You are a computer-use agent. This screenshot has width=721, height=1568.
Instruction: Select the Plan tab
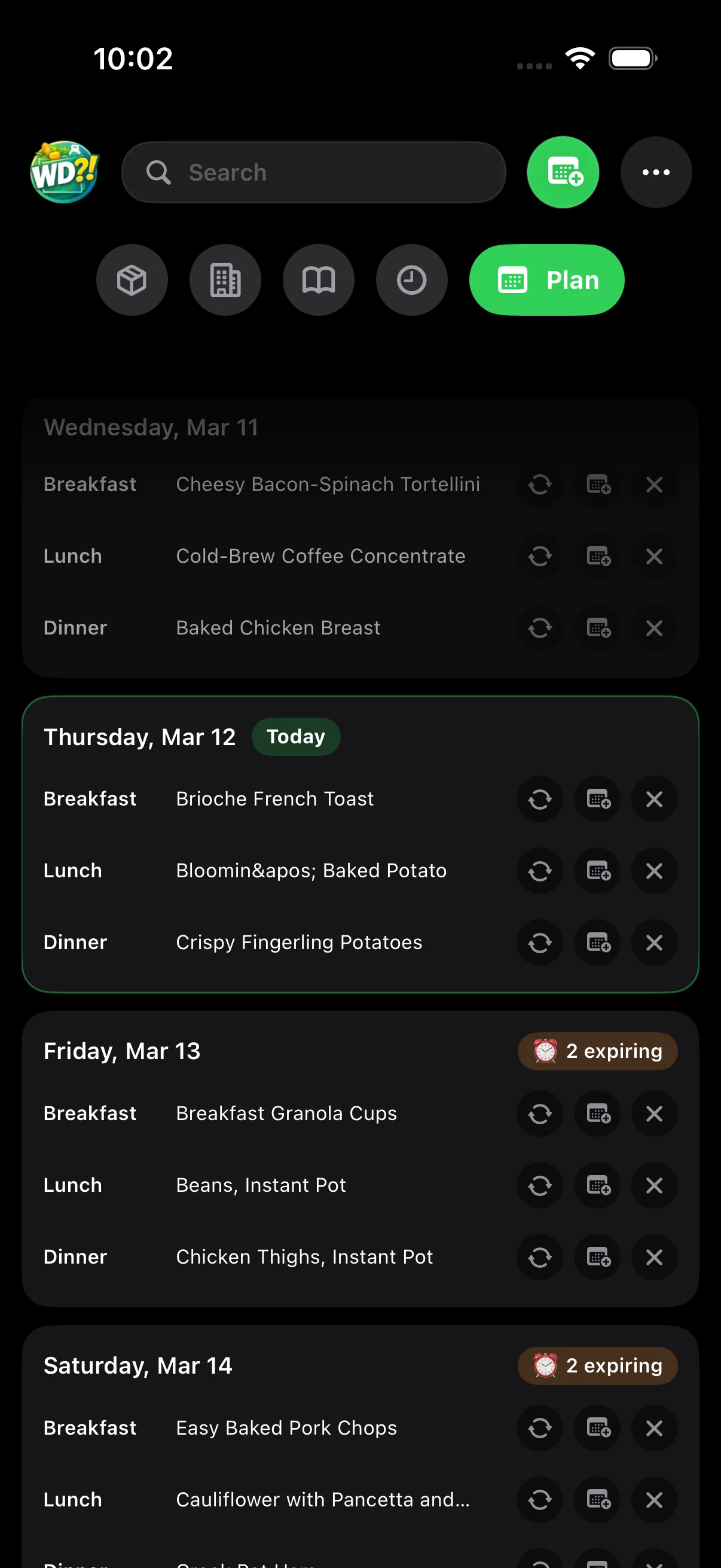point(546,280)
